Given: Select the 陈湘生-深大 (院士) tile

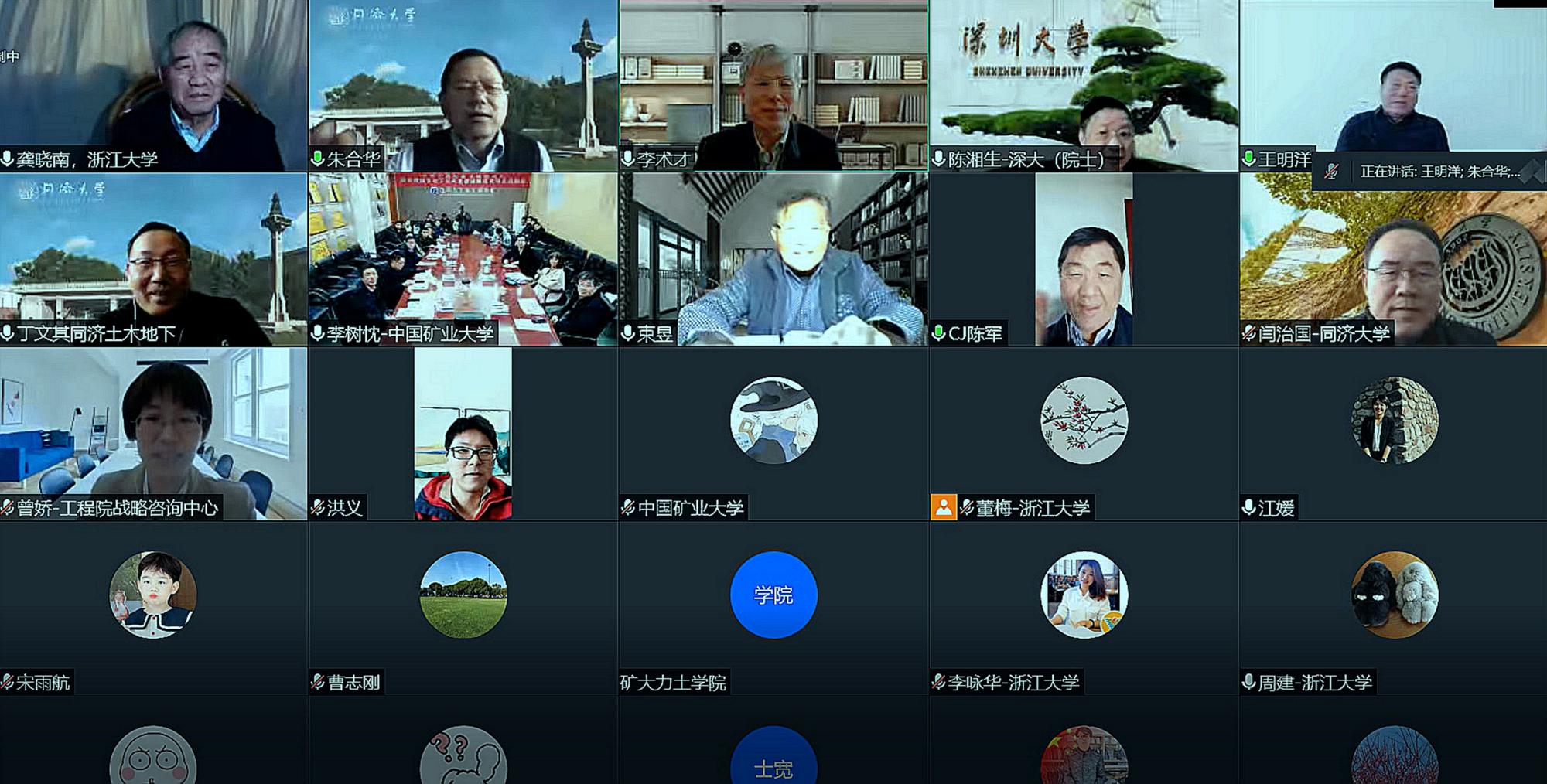Looking at the screenshot, I should 1083,85.
